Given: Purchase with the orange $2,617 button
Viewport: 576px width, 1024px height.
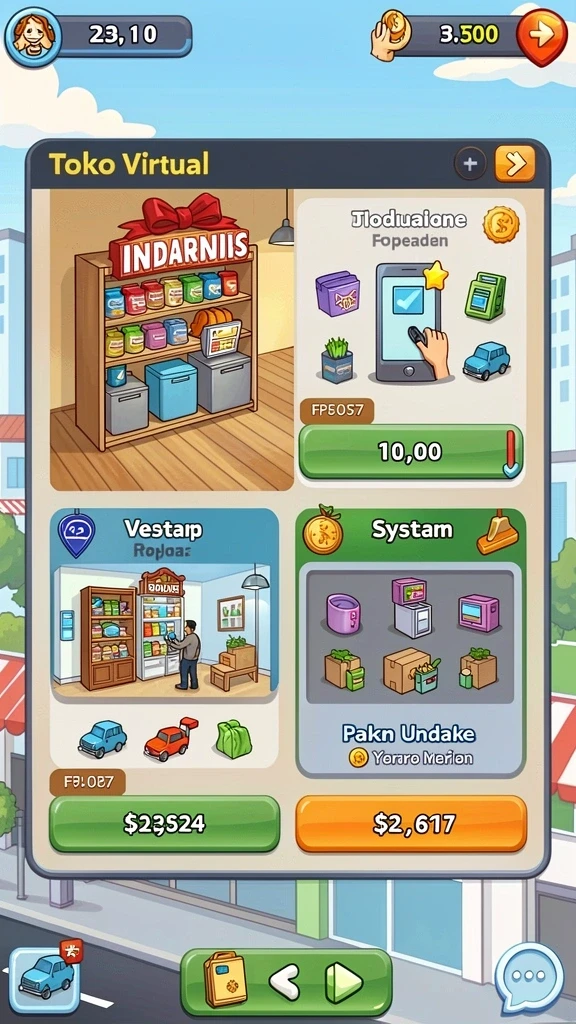Looking at the screenshot, I should click(x=411, y=824).
